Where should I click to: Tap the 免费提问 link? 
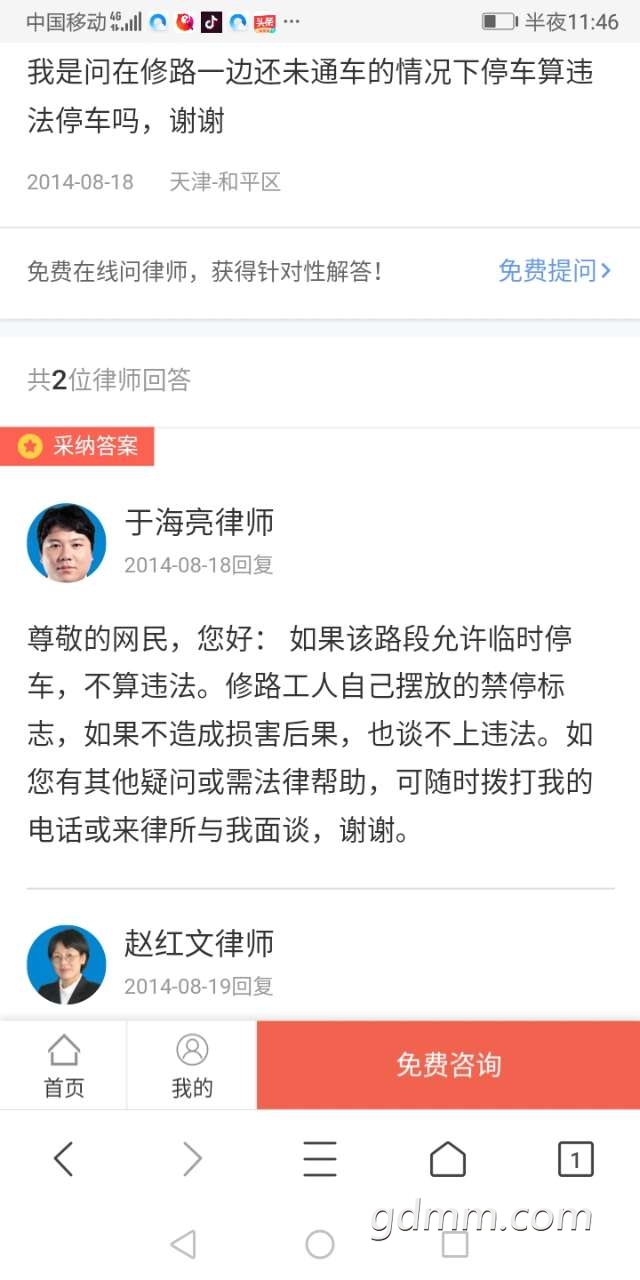pos(554,270)
